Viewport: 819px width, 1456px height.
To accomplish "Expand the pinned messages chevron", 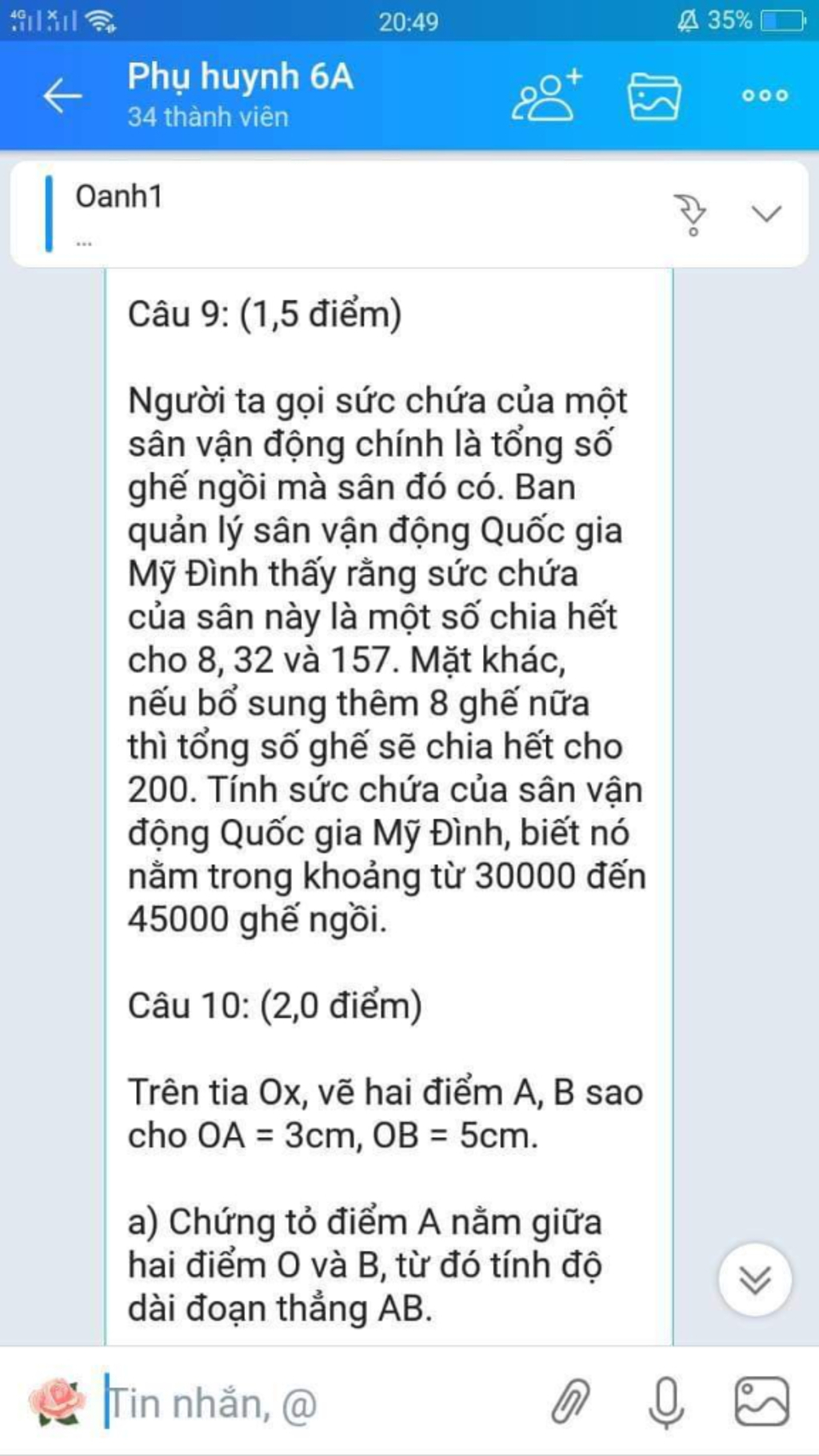I will [766, 213].
